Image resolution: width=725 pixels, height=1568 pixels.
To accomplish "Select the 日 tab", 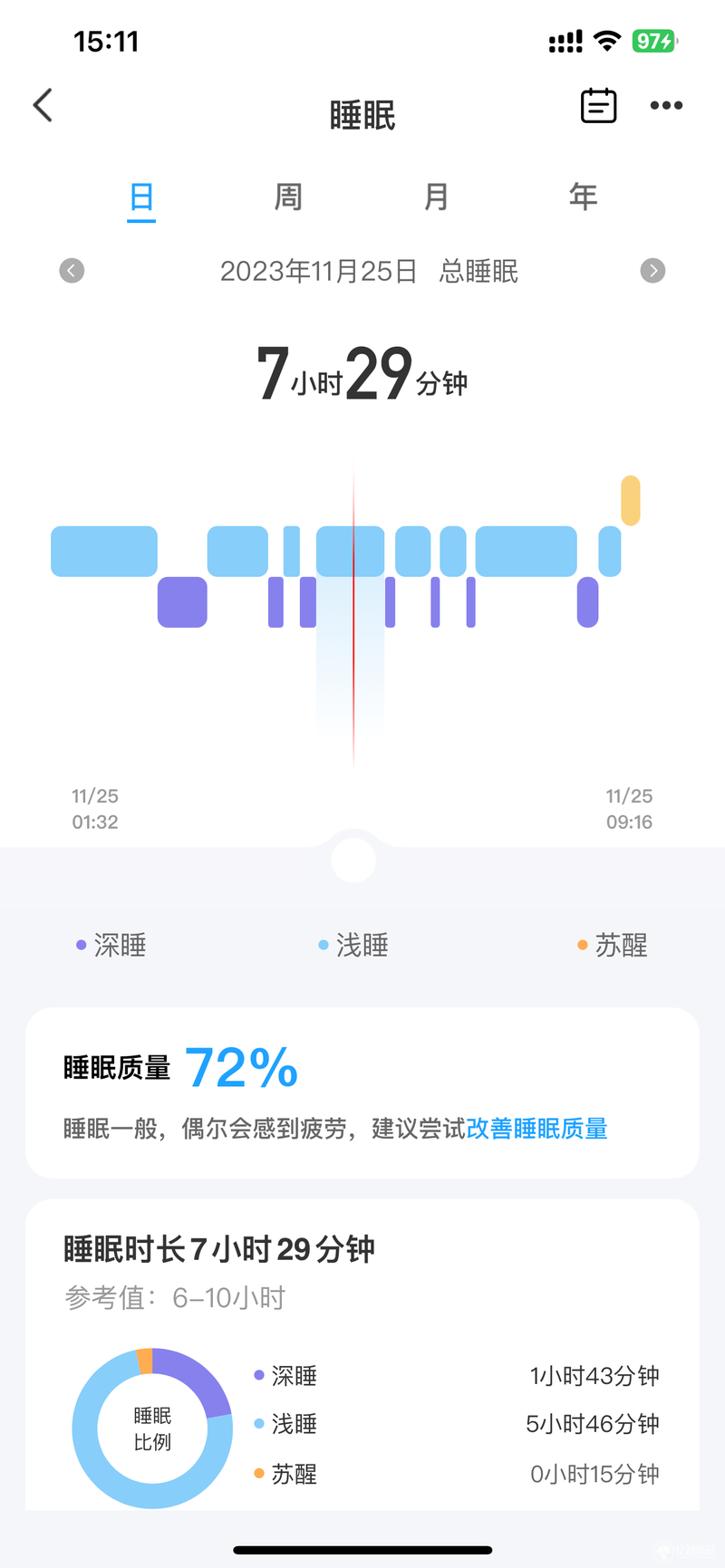I will (141, 197).
